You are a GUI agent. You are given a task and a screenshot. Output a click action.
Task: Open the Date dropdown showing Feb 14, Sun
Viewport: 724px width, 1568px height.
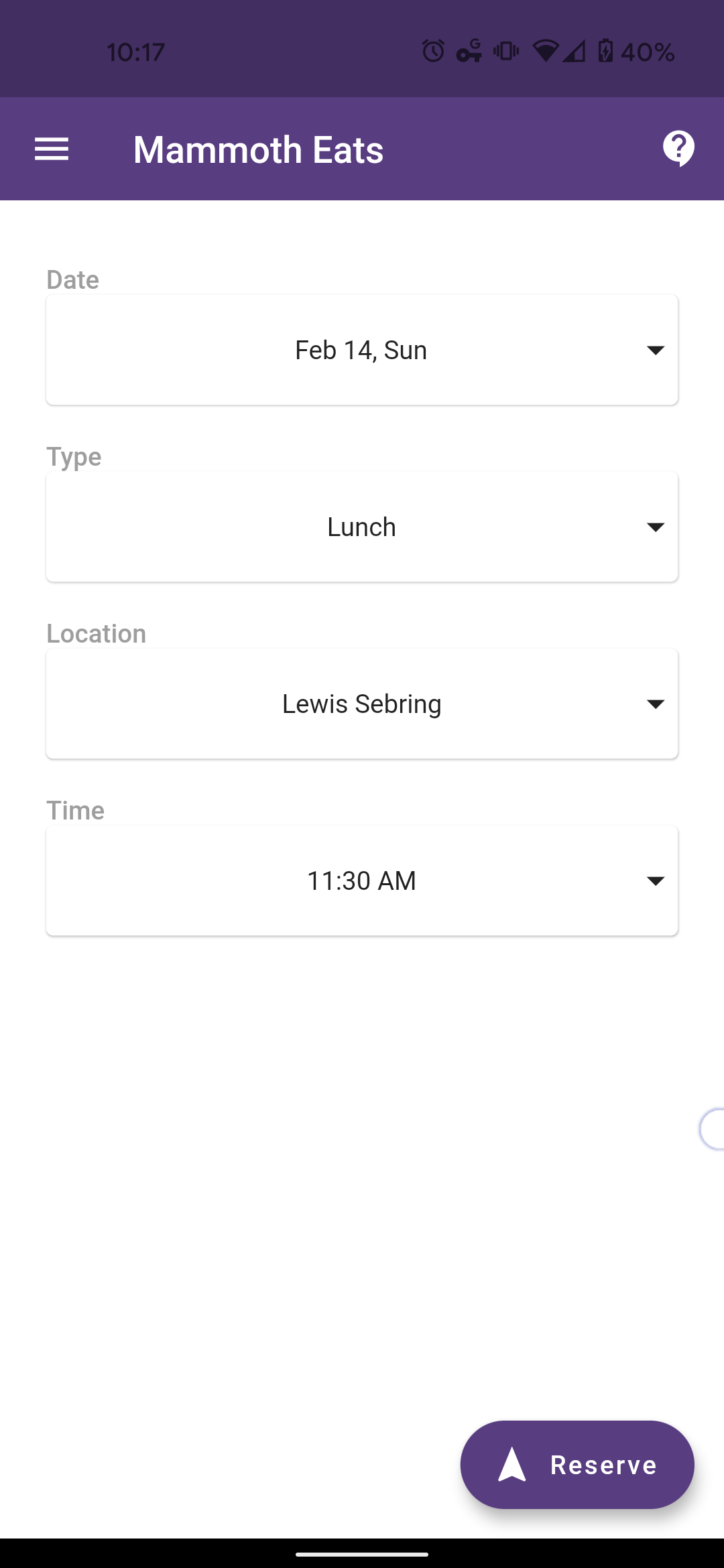click(362, 349)
